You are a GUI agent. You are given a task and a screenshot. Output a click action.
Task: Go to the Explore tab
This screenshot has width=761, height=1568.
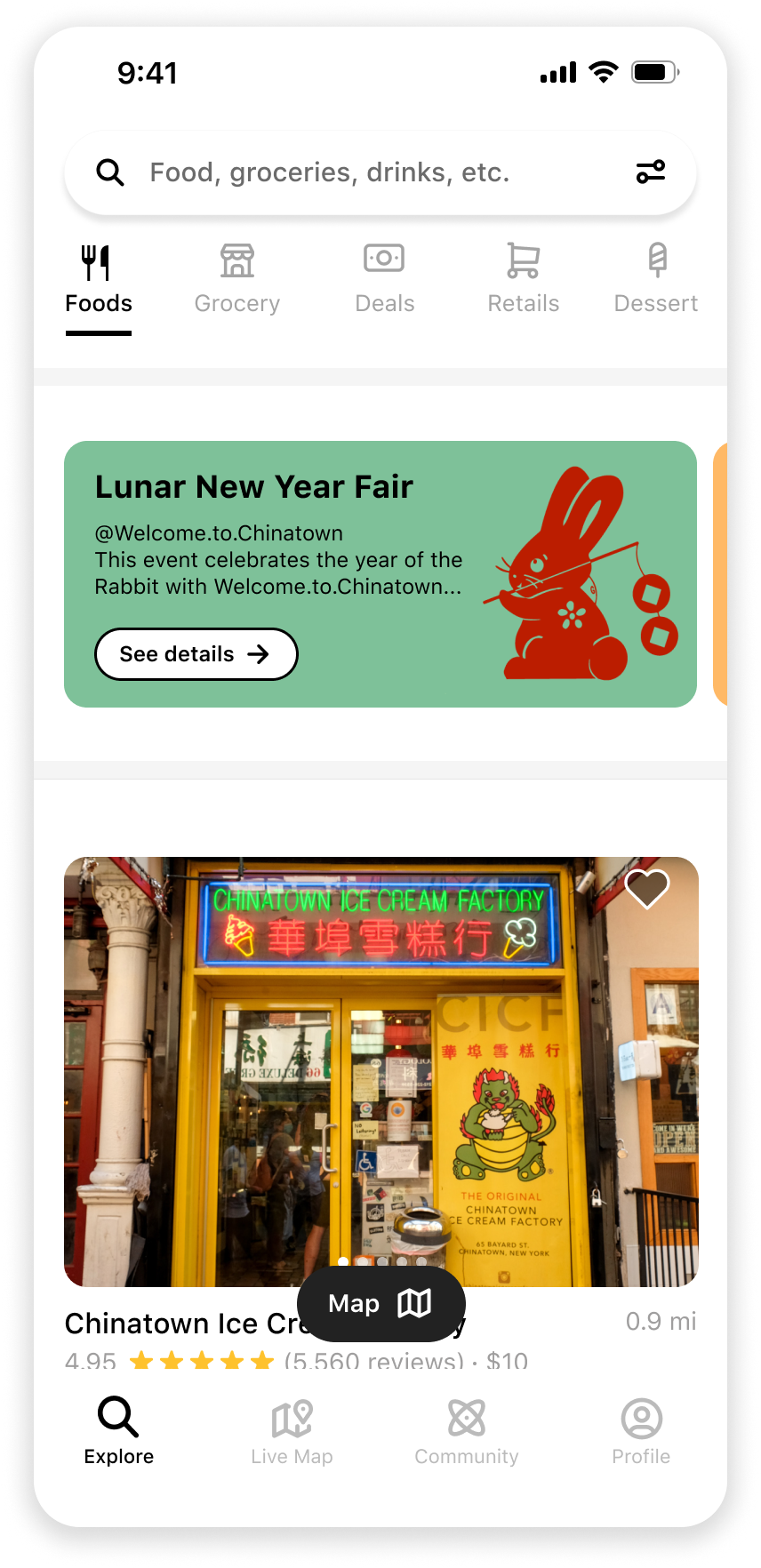[x=118, y=1430]
